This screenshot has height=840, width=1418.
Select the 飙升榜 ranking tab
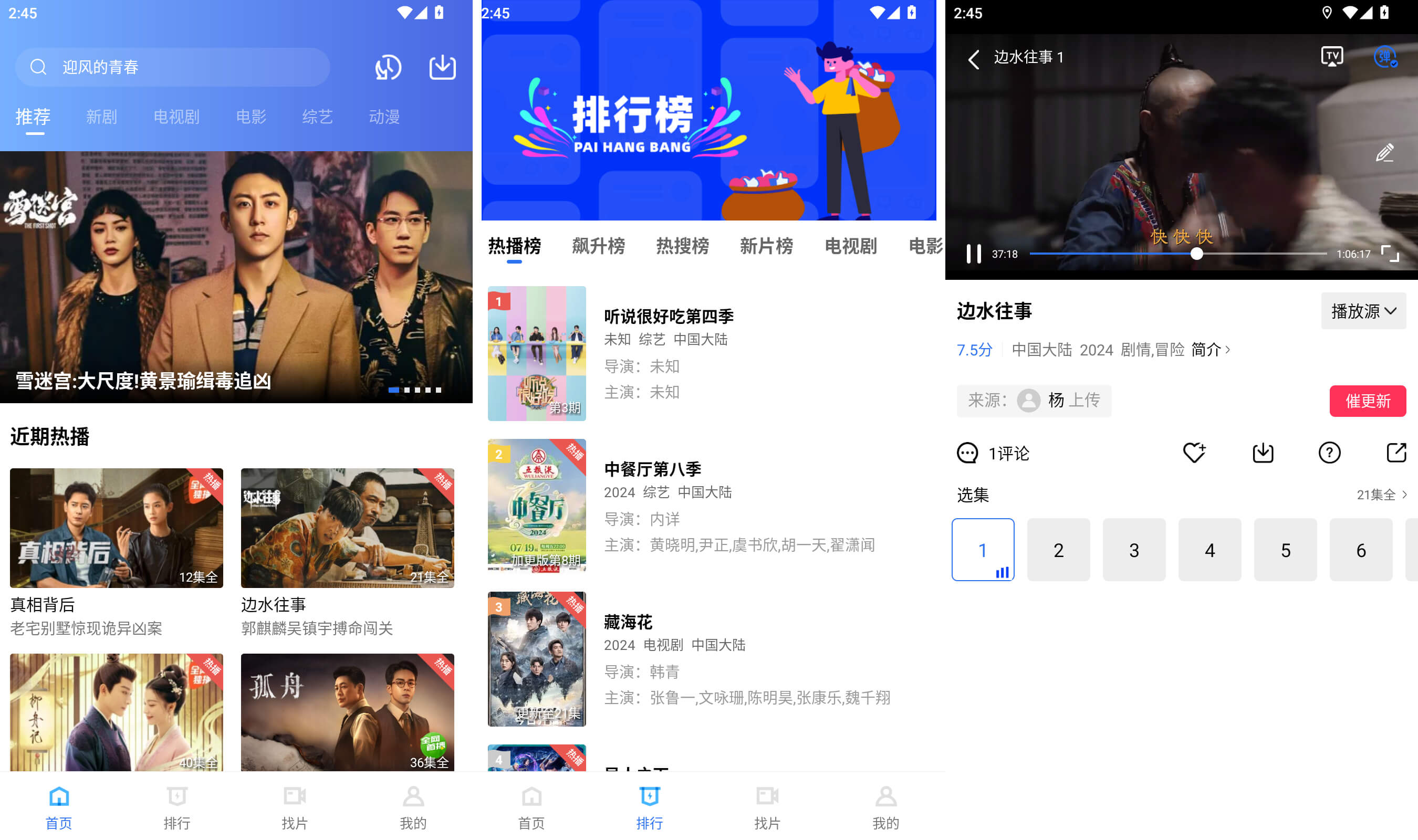[x=598, y=246]
